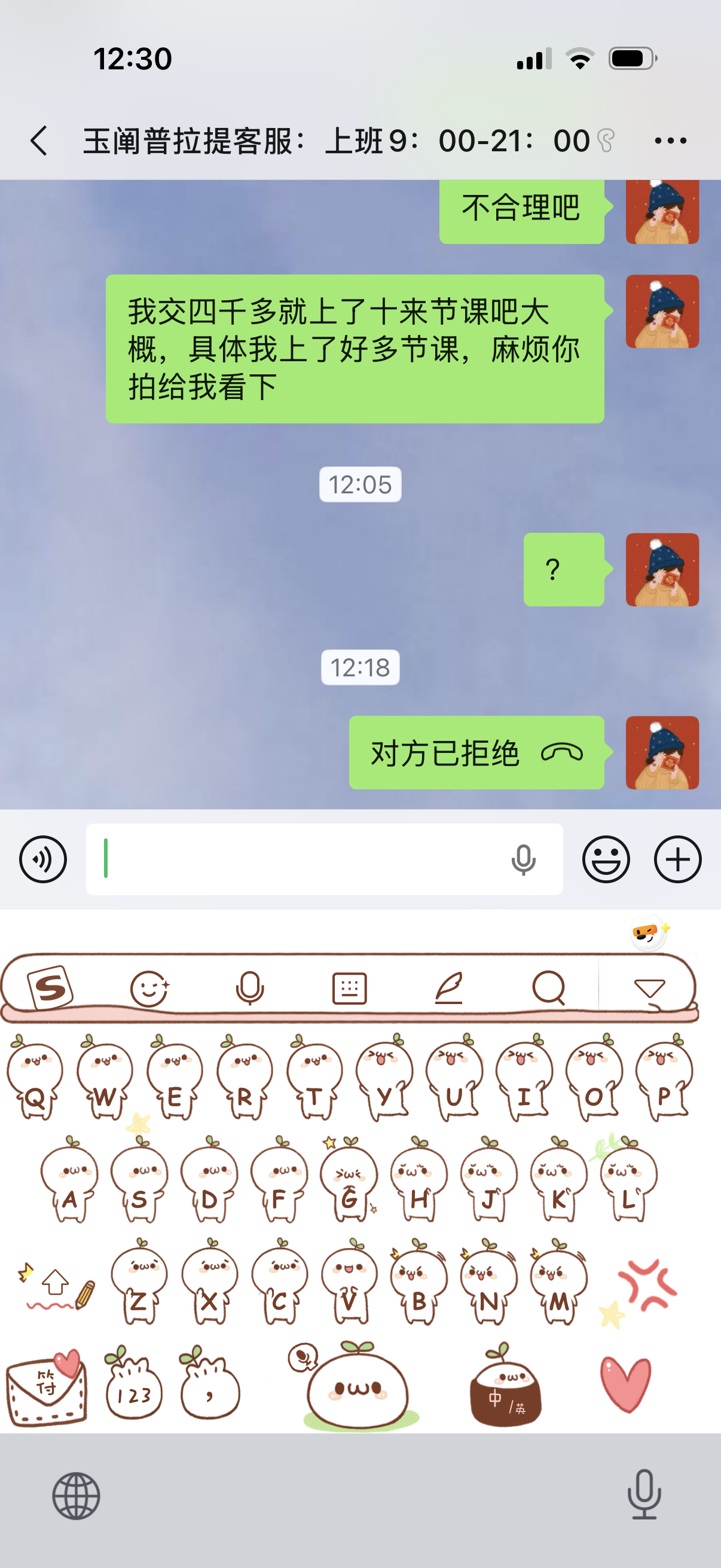Go back to the chat list
721x1568 pixels.
tap(39, 141)
